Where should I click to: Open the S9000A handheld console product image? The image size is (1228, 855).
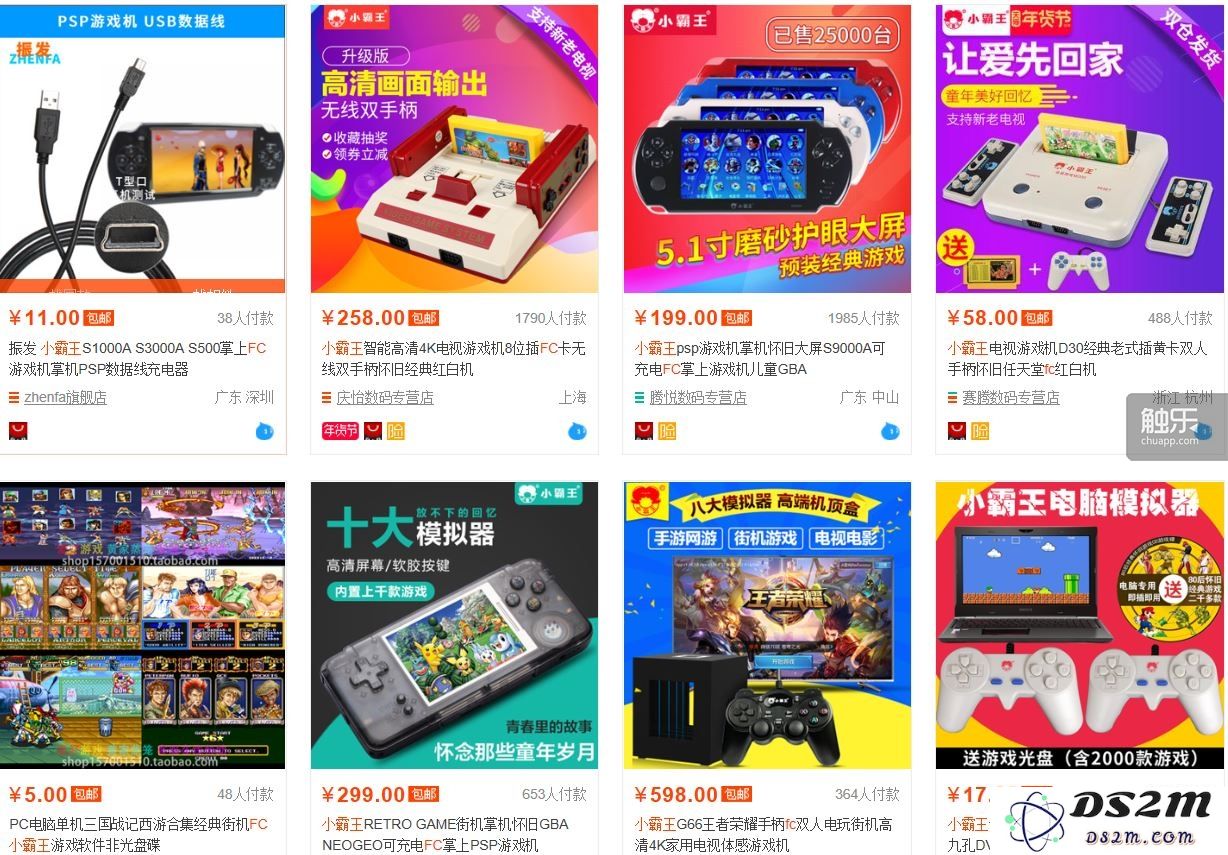(767, 148)
